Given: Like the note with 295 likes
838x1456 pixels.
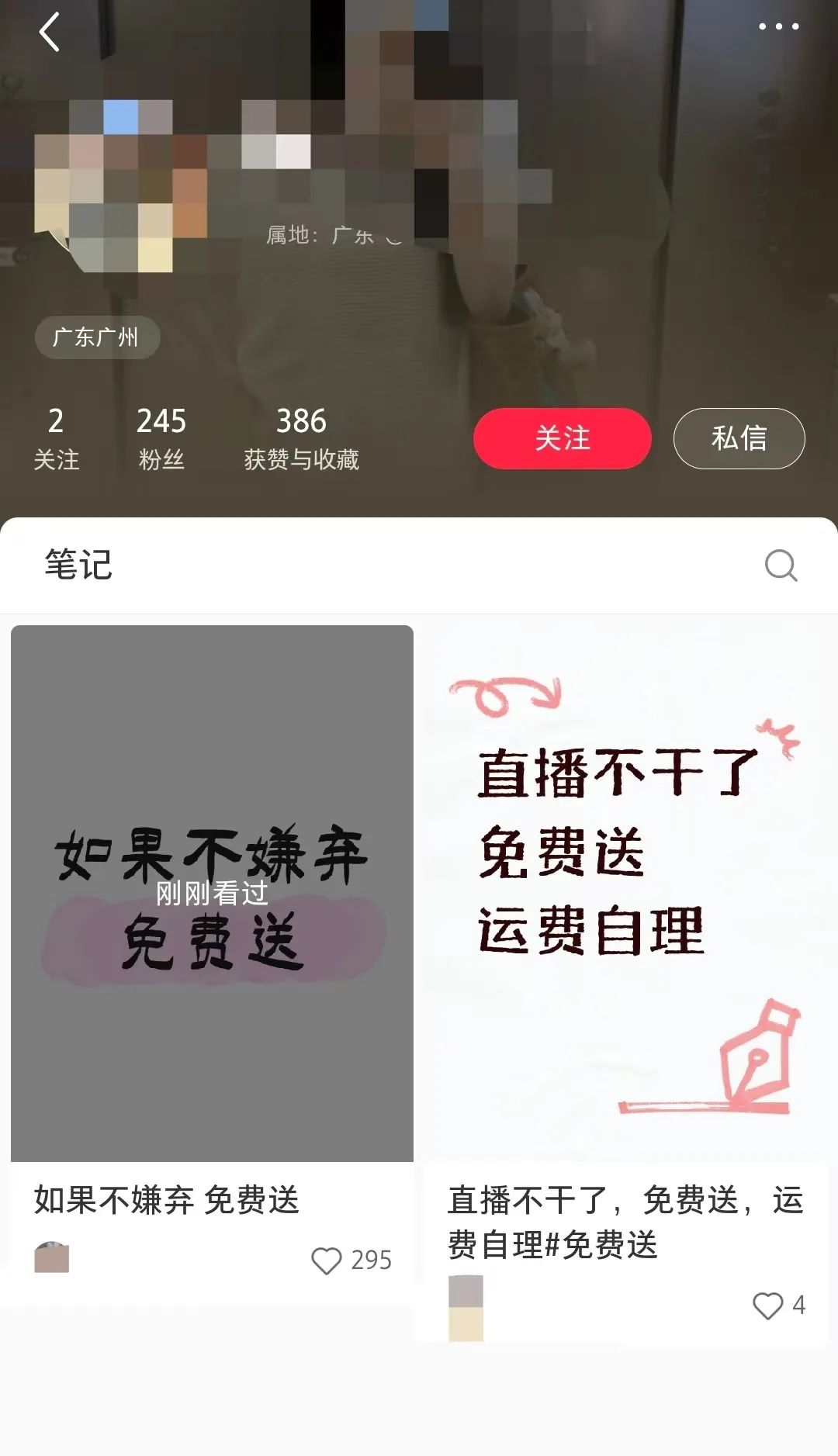Looking at the screenshot, I should 326,1261.
